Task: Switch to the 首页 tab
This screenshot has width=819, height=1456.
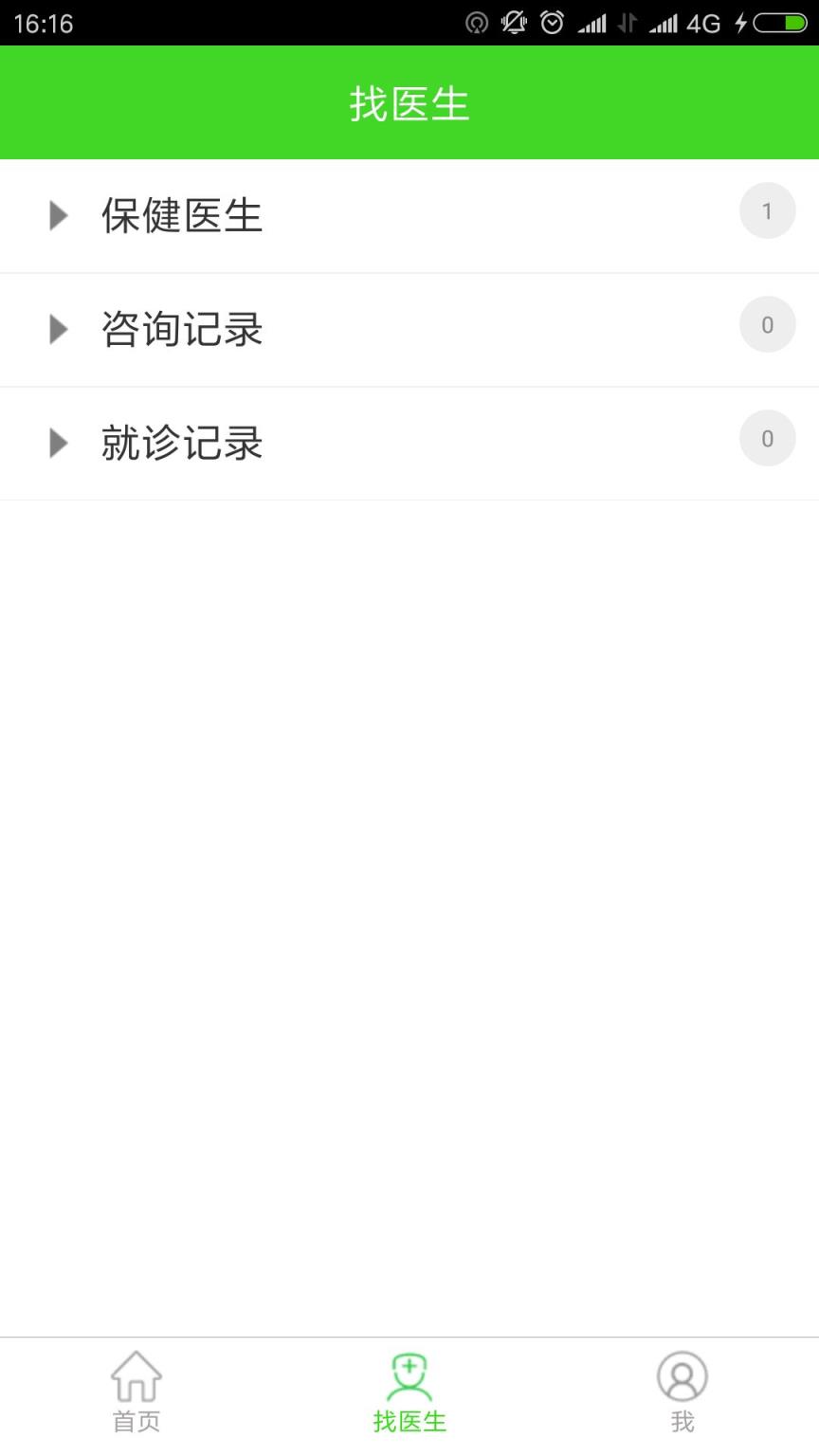Action: [x=136, y=1389]
